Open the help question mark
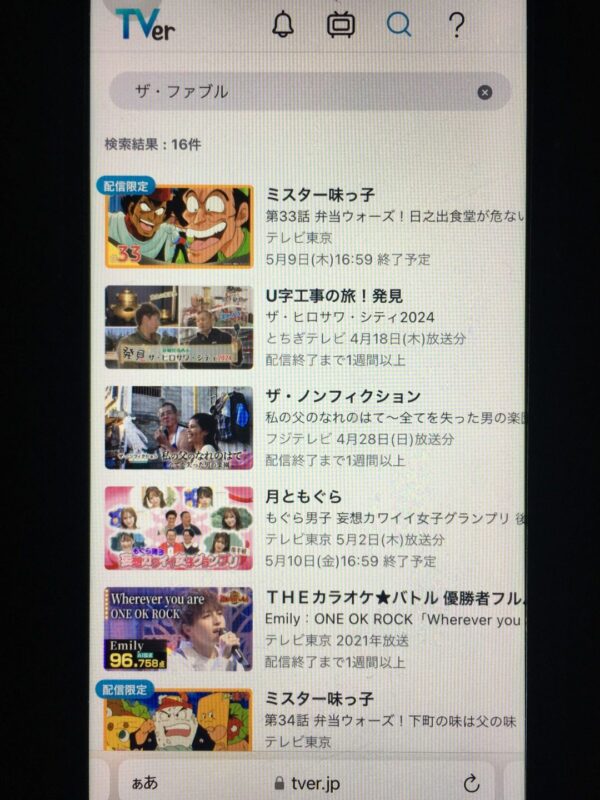The width and height of the screenshot is (600, 800). pyautogui.click(x=456, y=25)
